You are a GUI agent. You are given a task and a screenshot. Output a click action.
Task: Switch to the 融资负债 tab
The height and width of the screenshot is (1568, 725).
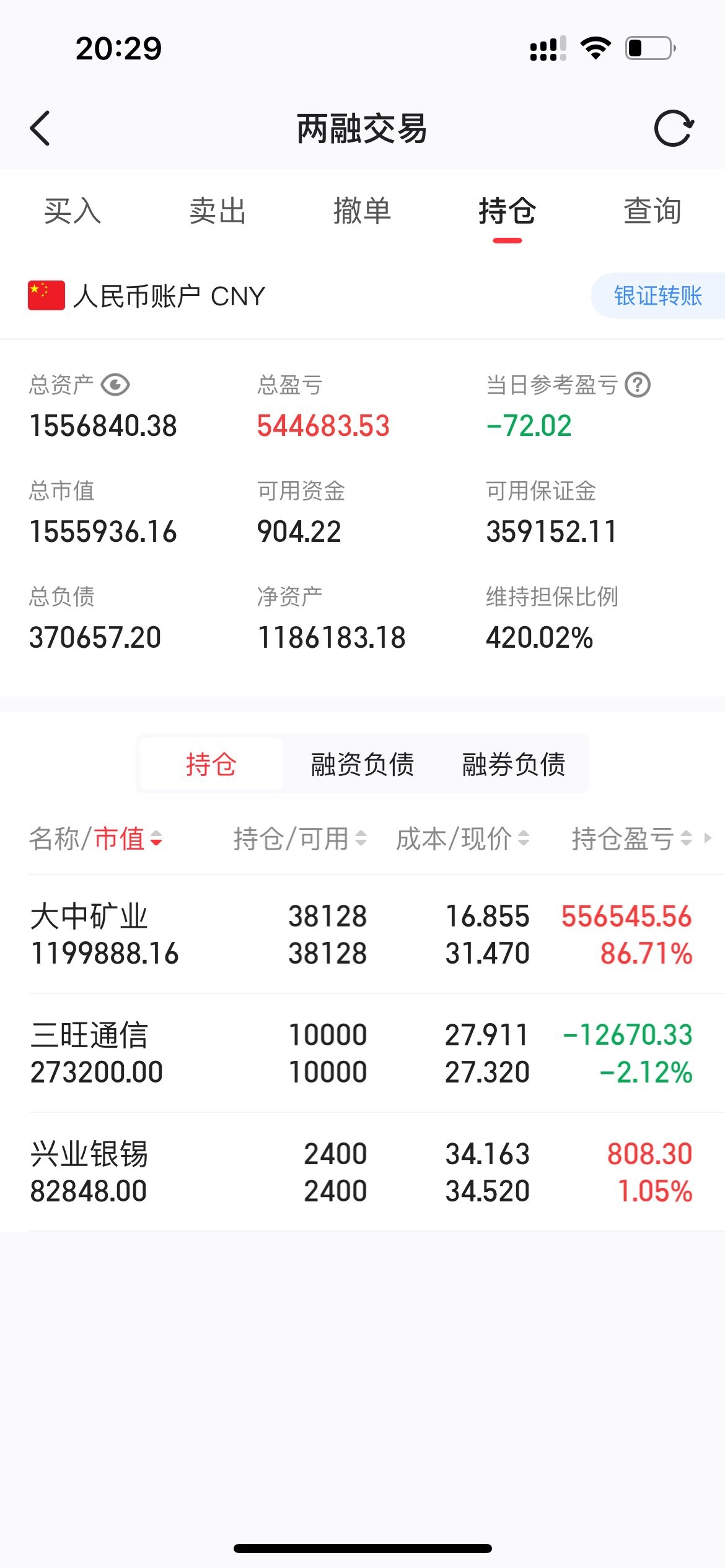tap(362, 765)
